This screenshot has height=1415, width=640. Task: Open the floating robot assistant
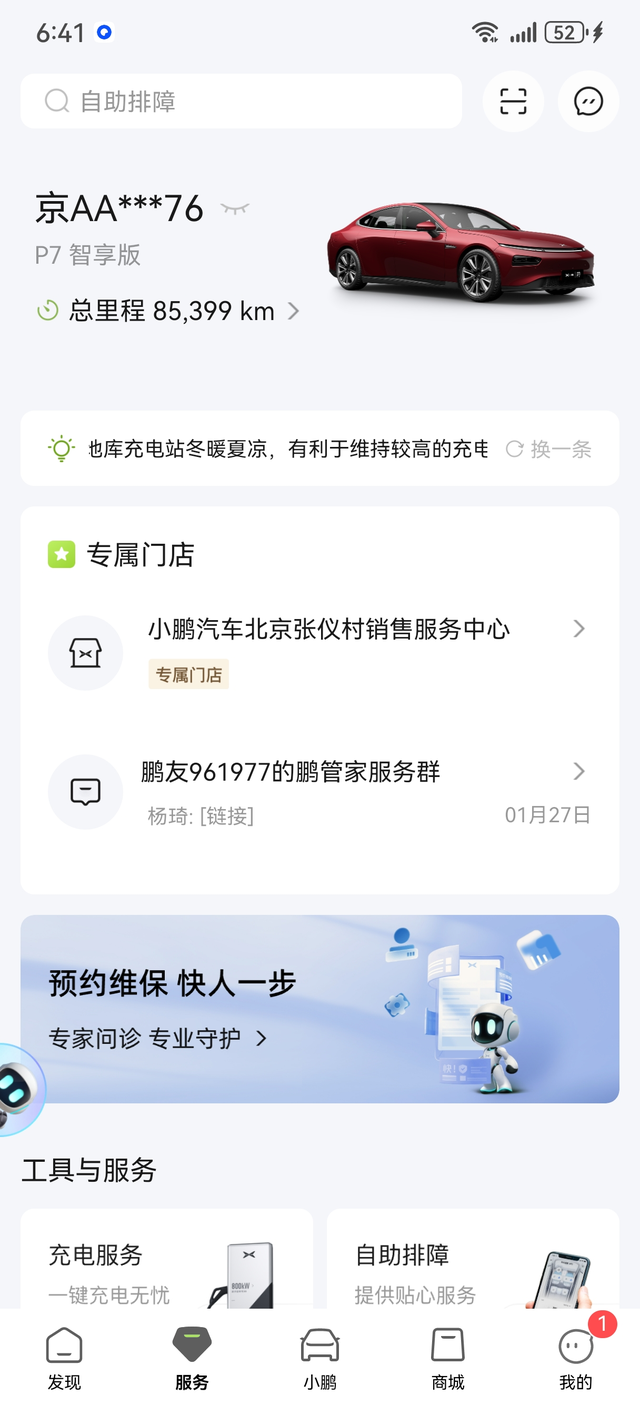coord(18,1088)
